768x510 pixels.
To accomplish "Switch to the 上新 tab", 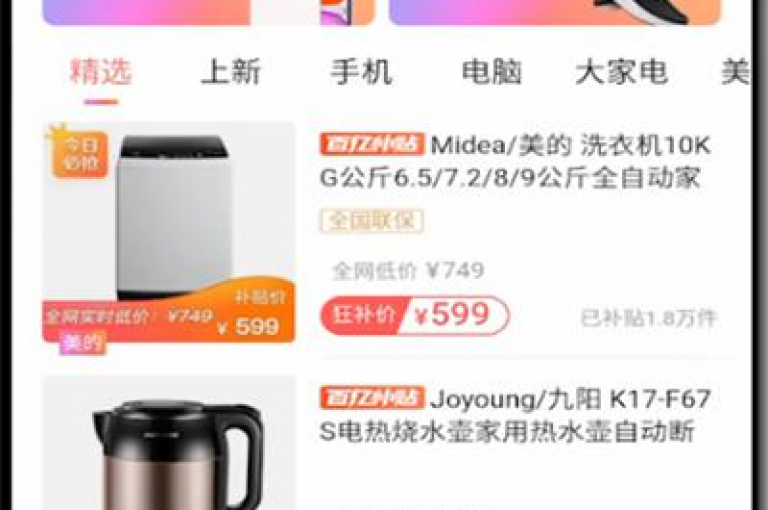I will click(230, 73).
